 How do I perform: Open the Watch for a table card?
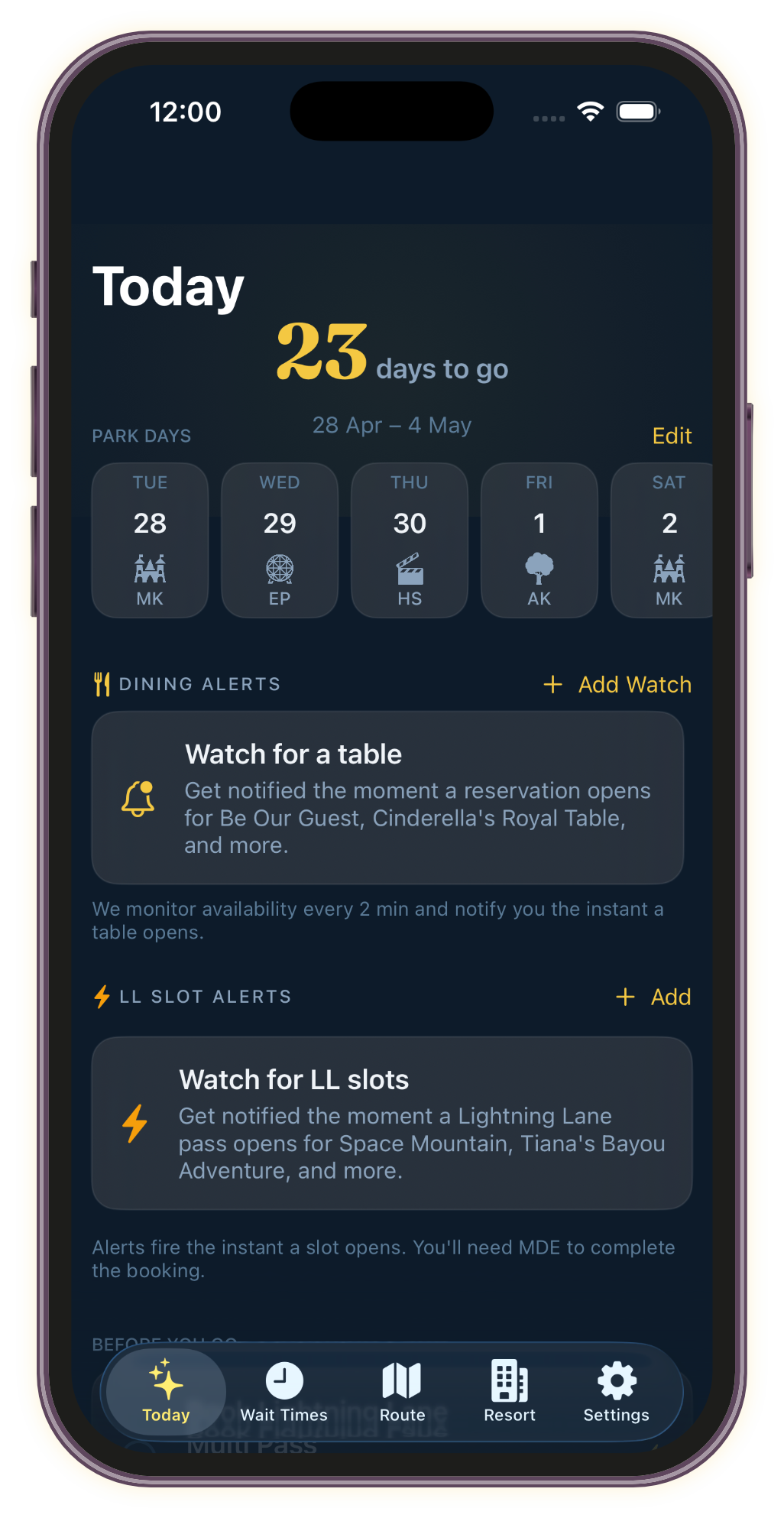point(387,797)
